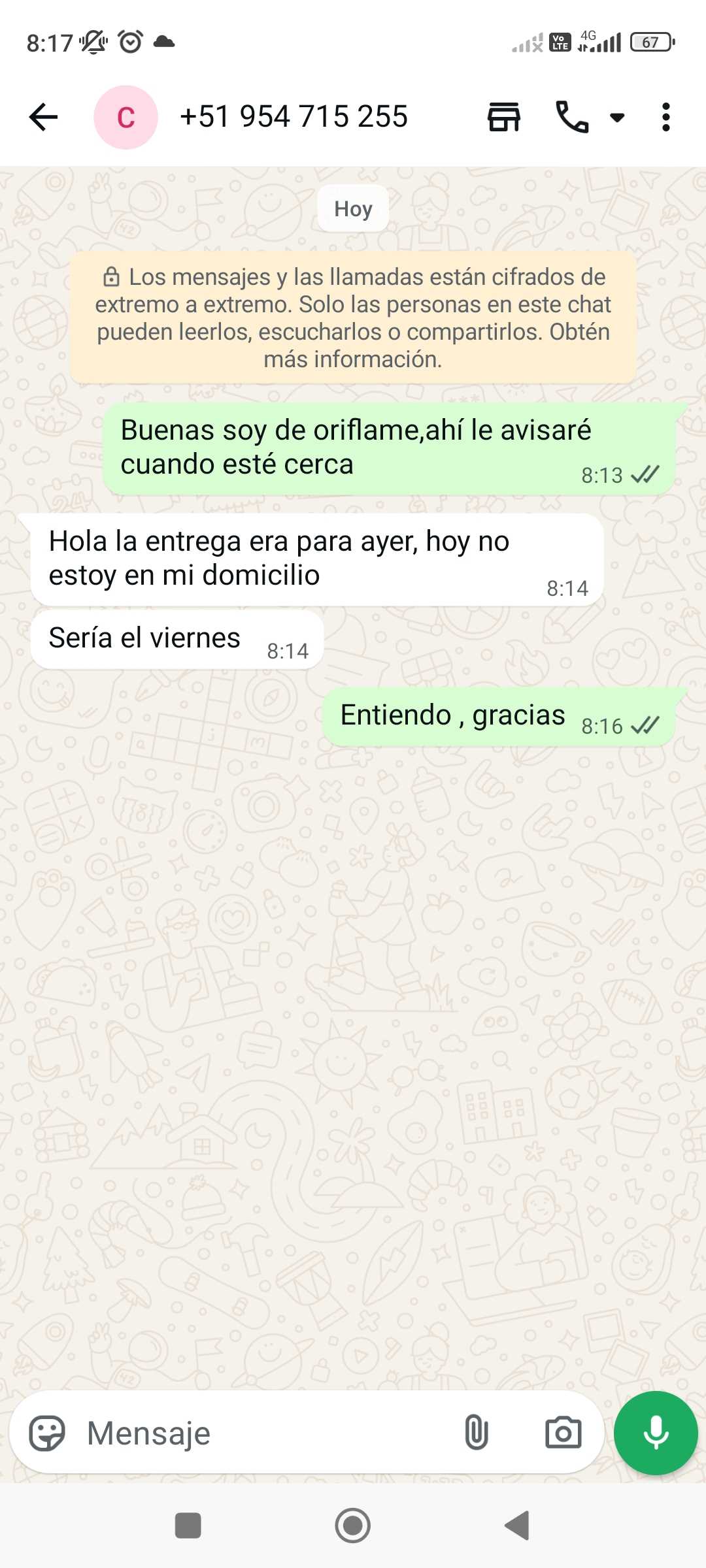Open the three-dot overflow menu

pyautogui.click(x=665, y=118)
